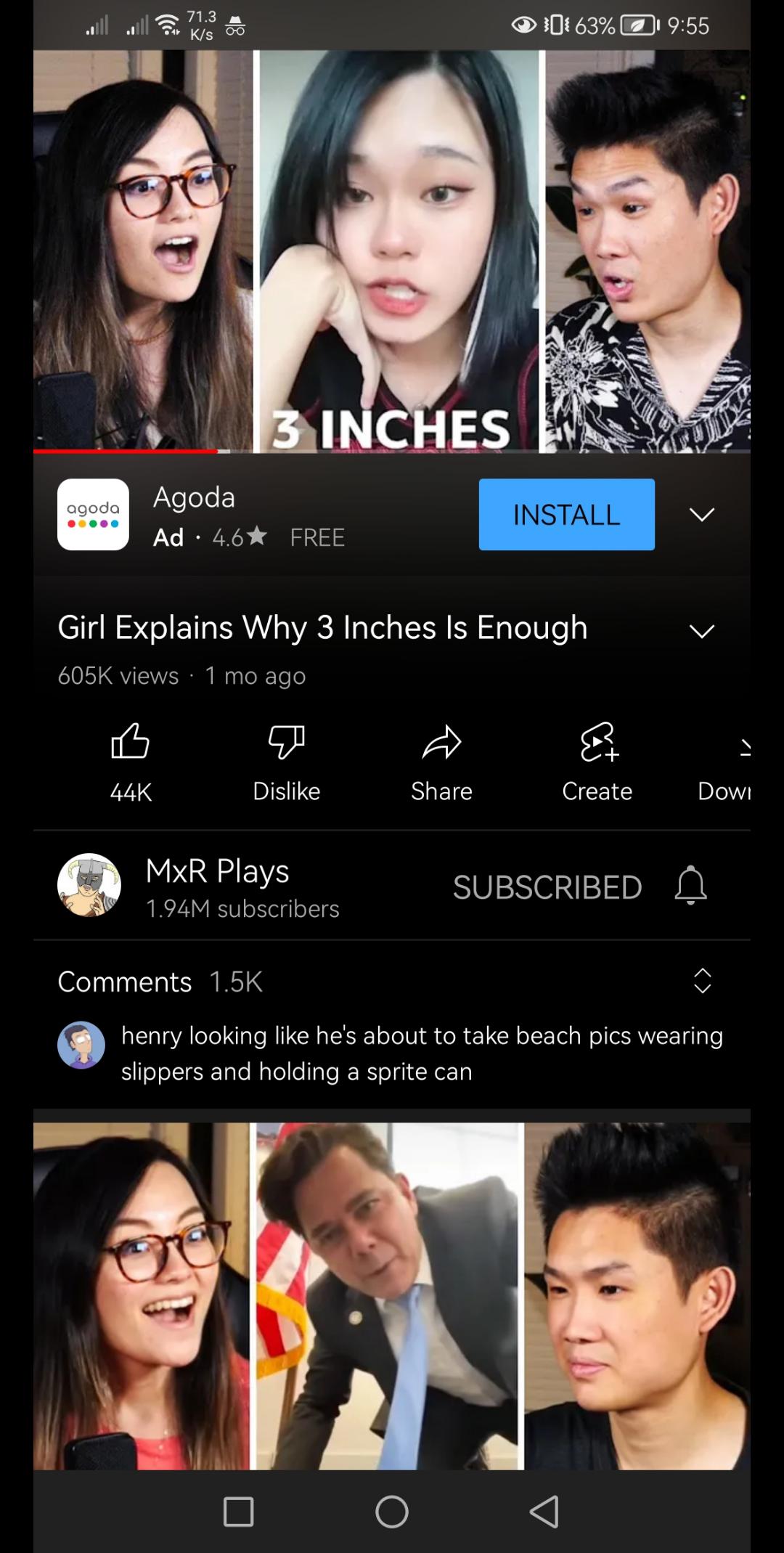The image size is (784, 1553).
Task: Expand the Comments section
Action: coord(701,981)
